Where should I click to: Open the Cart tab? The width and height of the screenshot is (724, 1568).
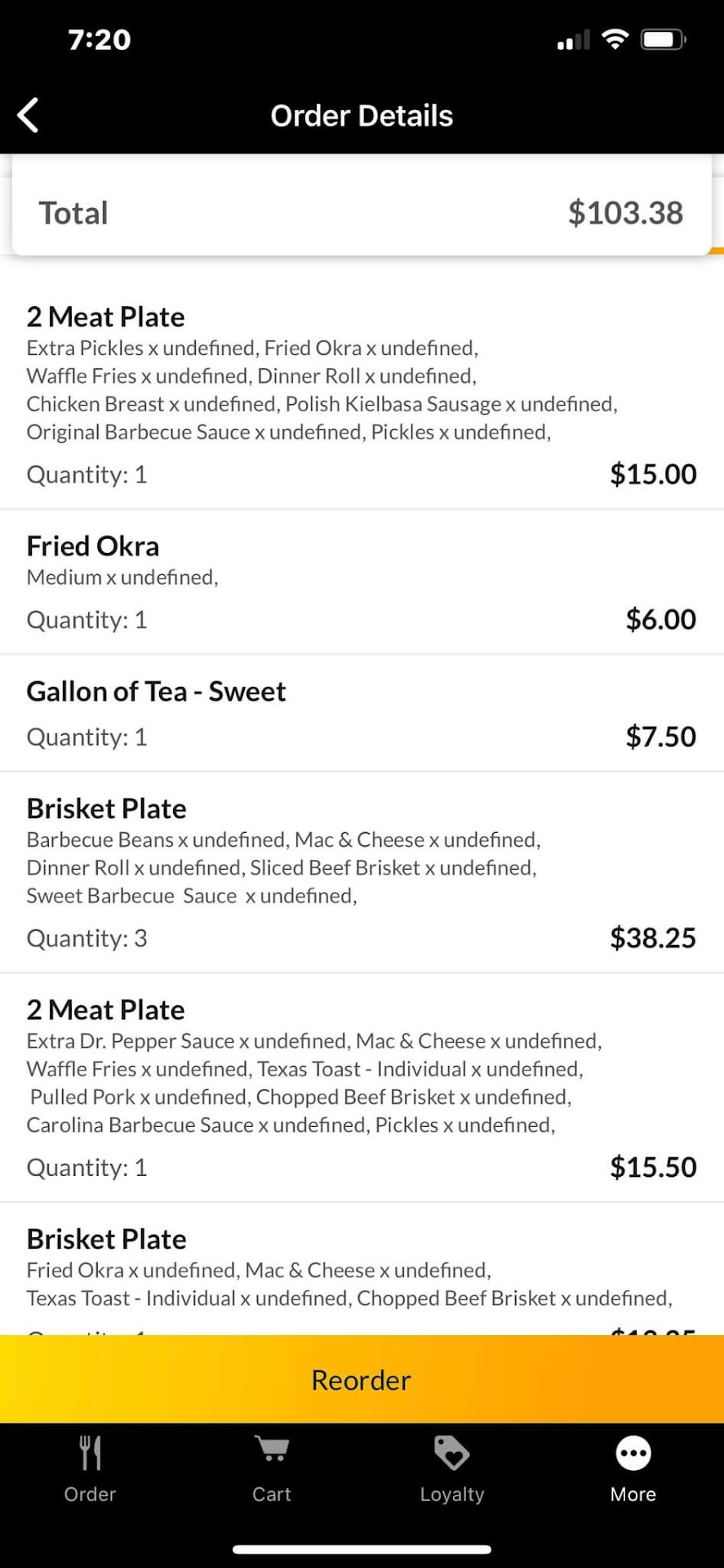click(x=271, y=1468)
